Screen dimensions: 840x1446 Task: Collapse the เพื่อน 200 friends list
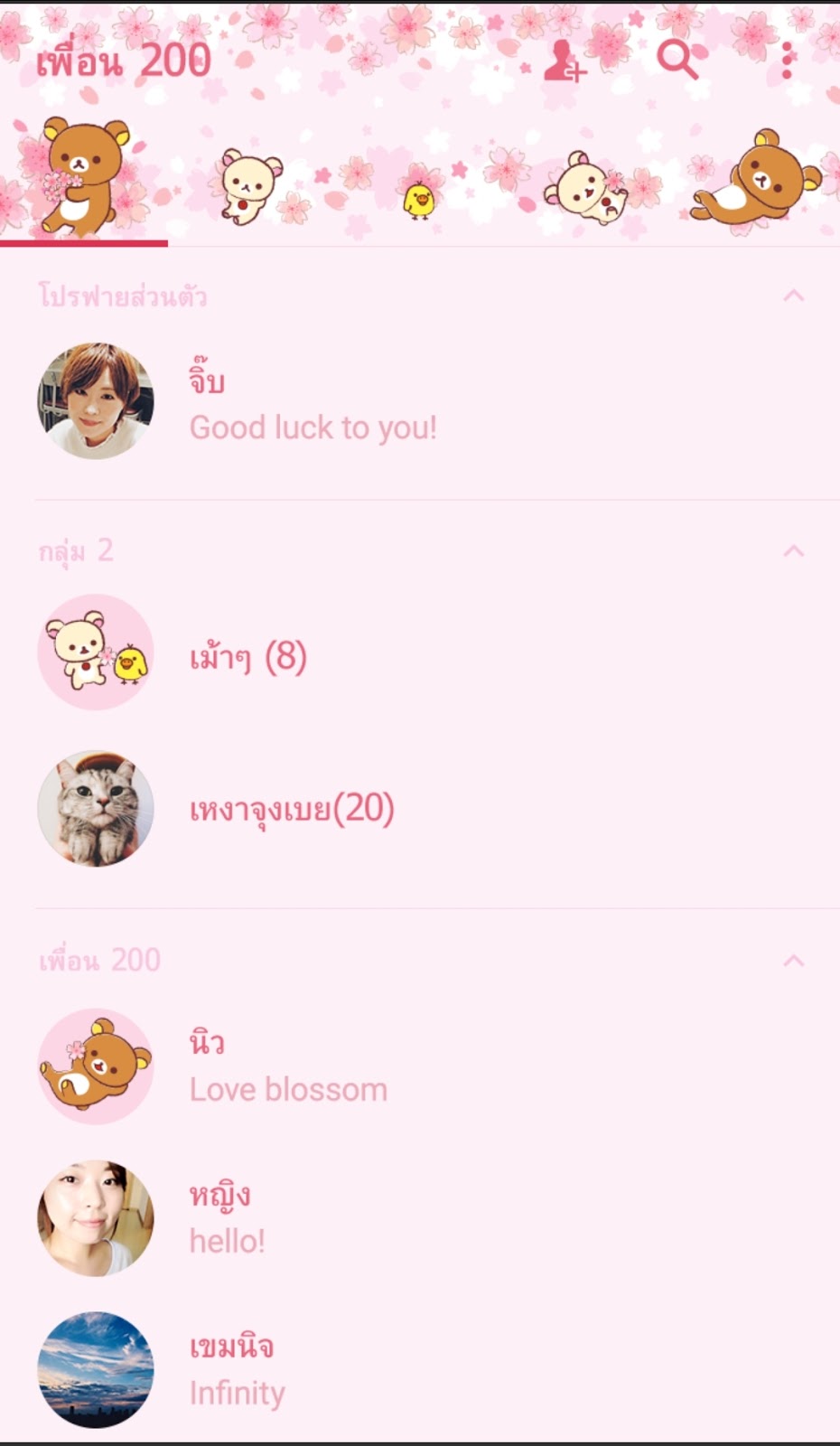click(x=793, y=960)
